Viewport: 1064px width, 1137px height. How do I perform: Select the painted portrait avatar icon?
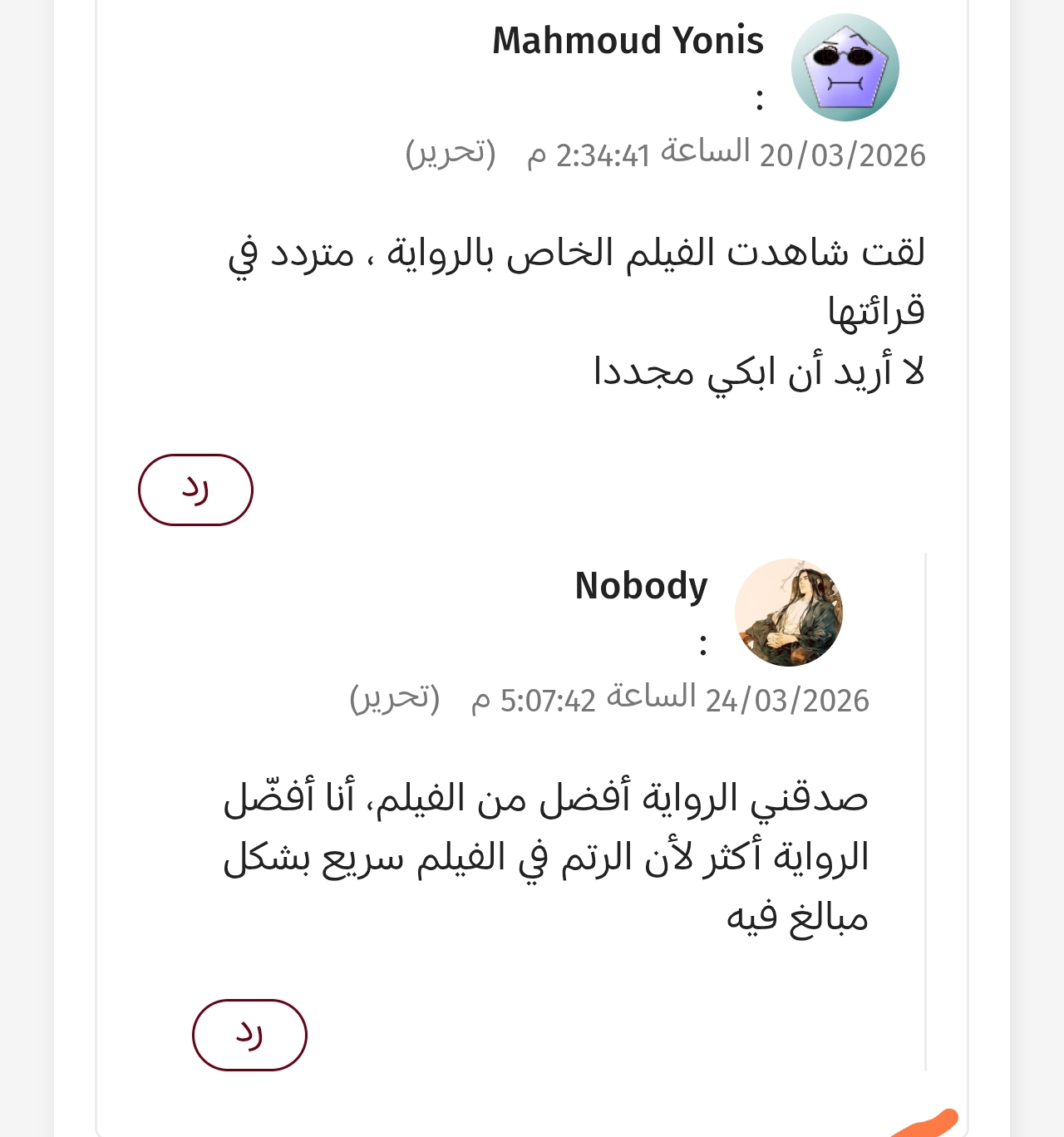[789, 613]
